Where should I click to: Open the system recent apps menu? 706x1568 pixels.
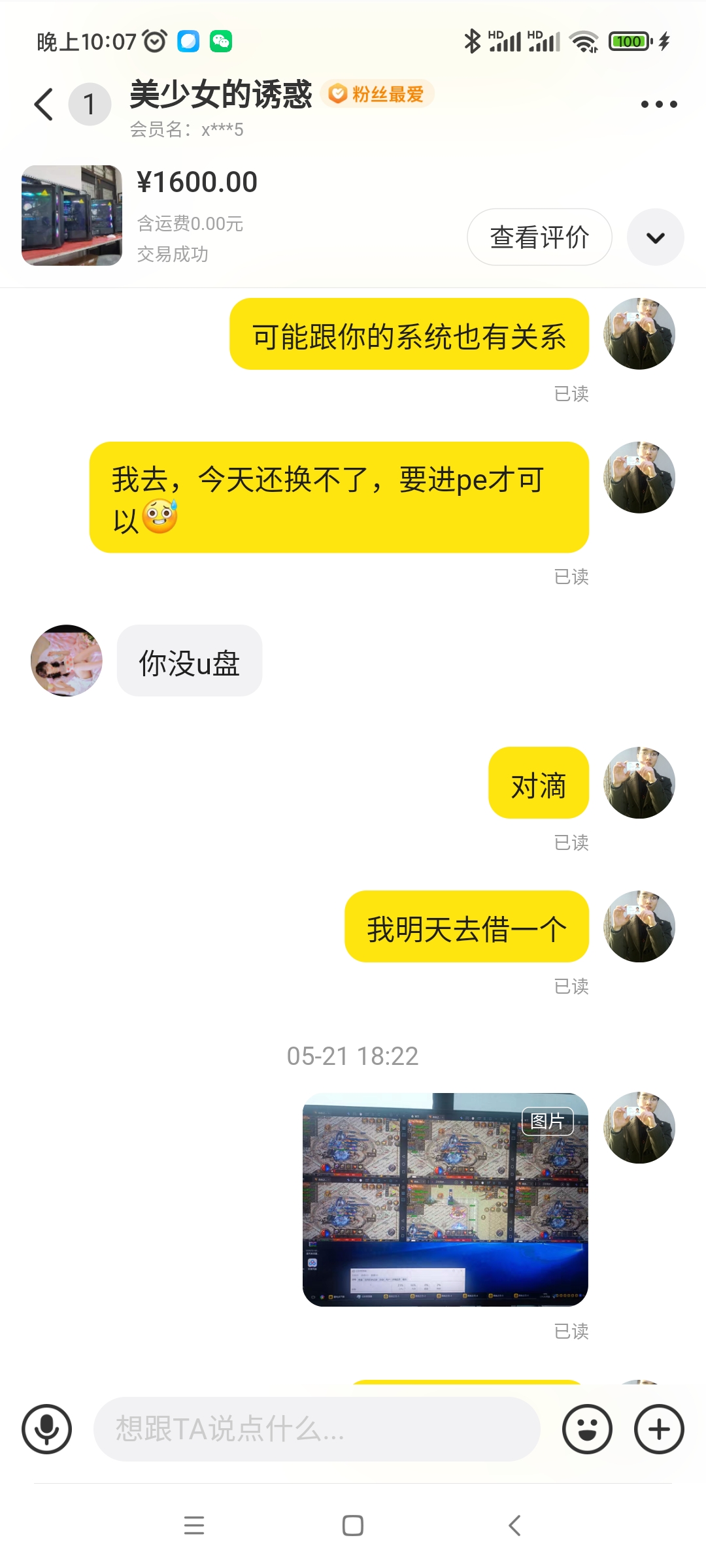pyautogui.click(x=194, y=1526)
